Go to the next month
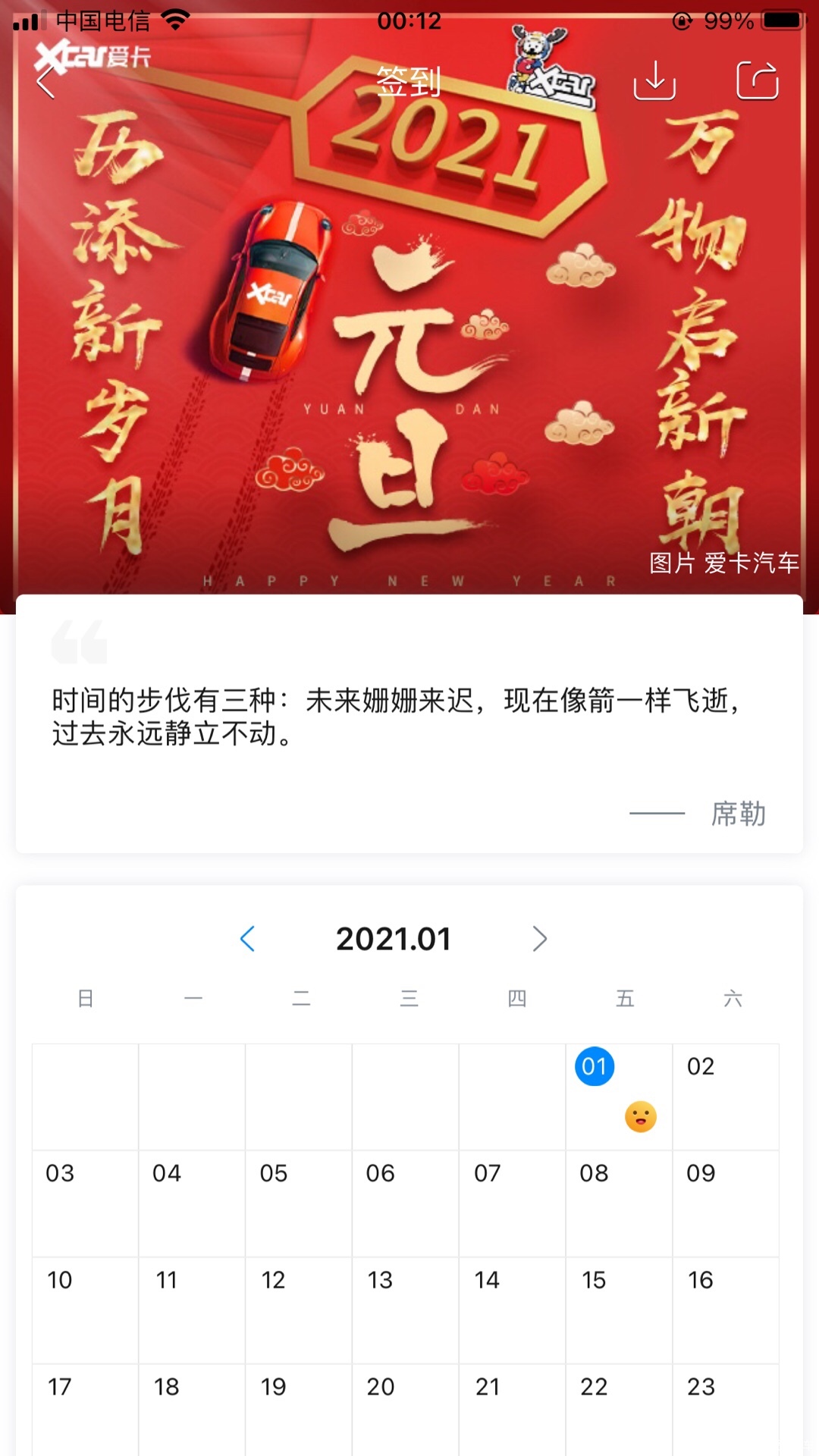Screen dimensions: 819x1456 539,939
